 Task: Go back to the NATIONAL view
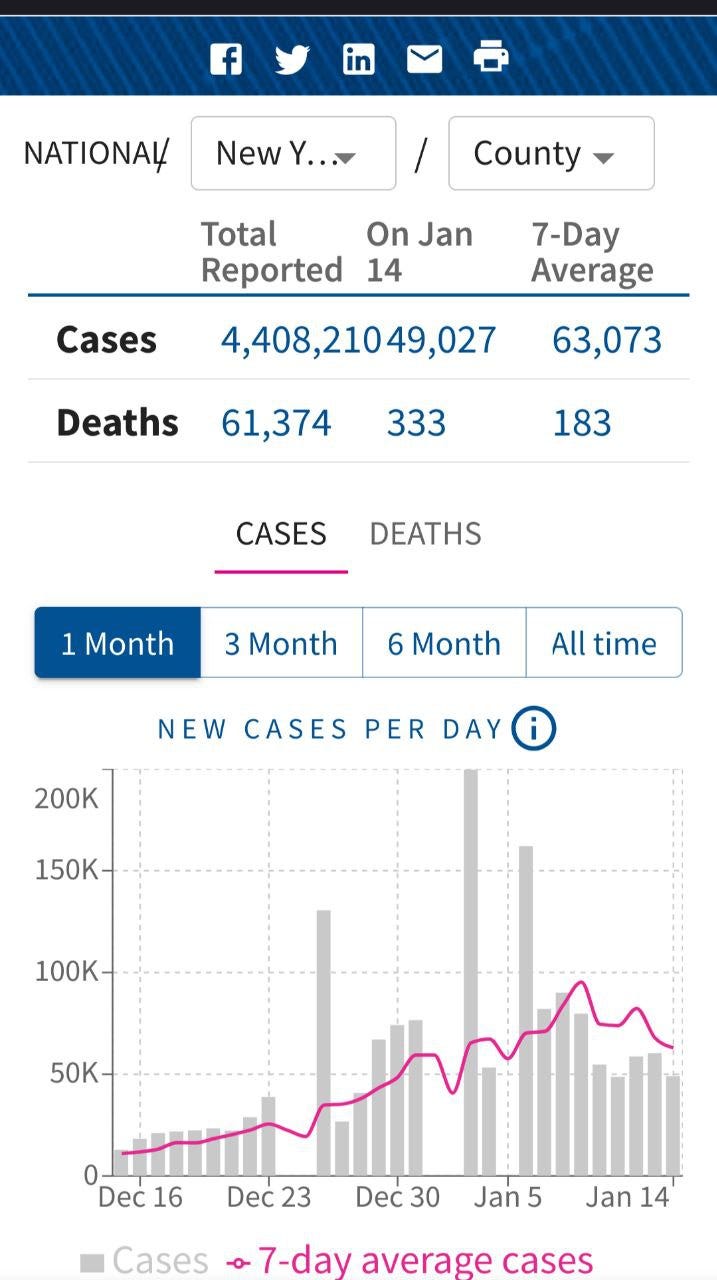pos(92,153)
